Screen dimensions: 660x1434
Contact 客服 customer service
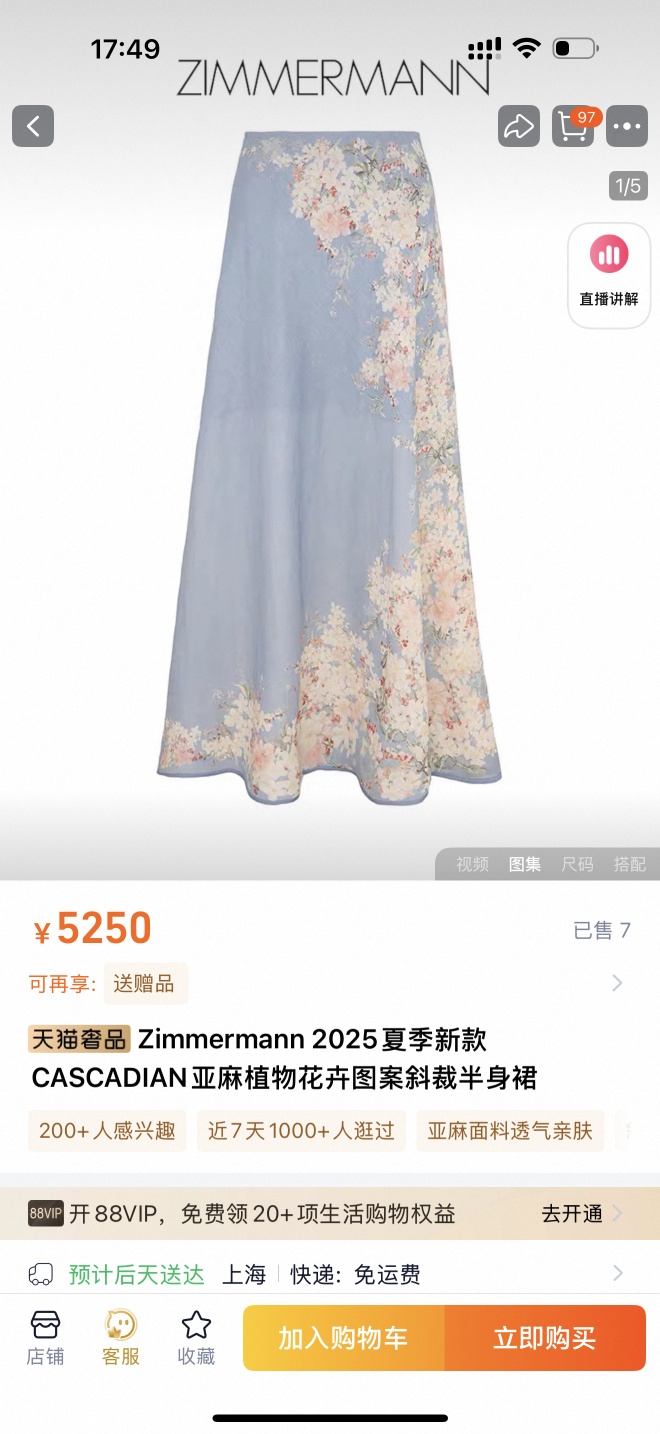click(x=121, y=1338)
